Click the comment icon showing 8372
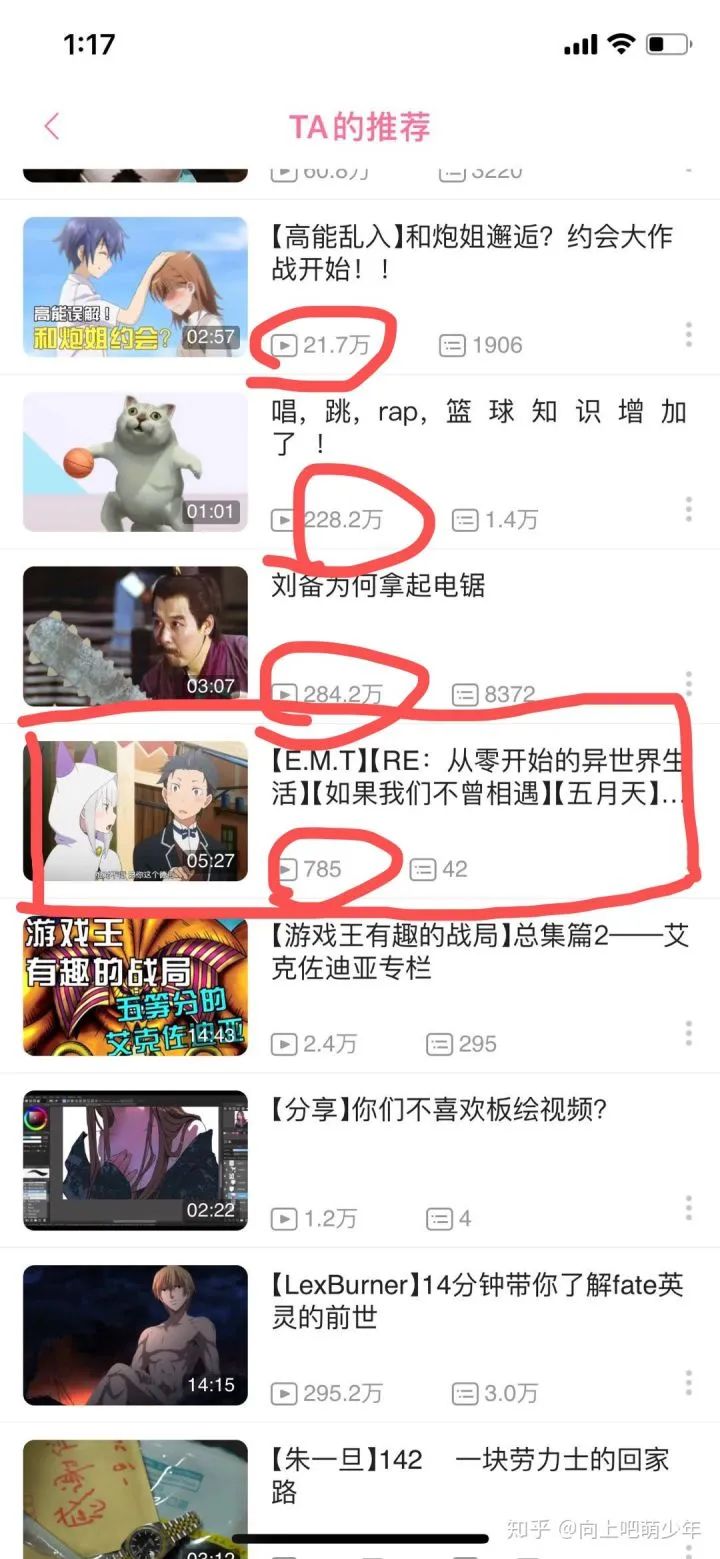 (464, 694)
